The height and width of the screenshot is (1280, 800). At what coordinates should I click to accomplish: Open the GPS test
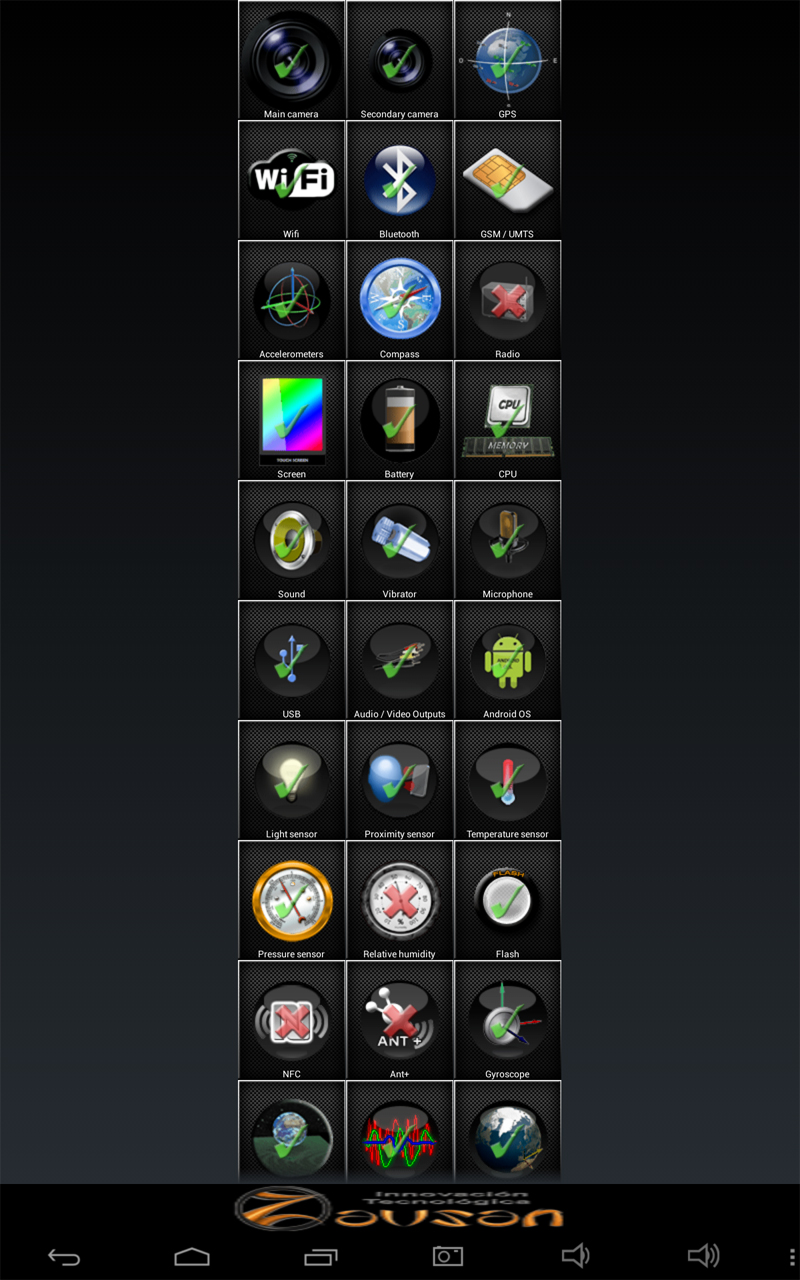(x=507, y=60)
